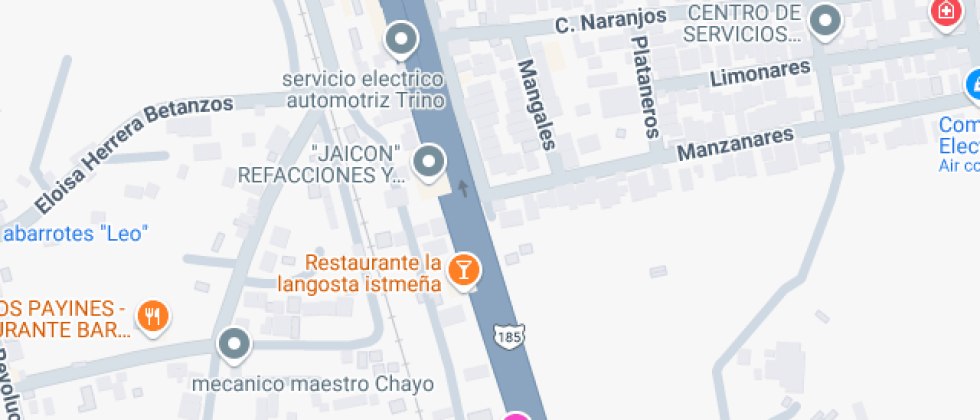
Task: Tap the mecanico maestro Chayo pin
Action: click(235, 345)
